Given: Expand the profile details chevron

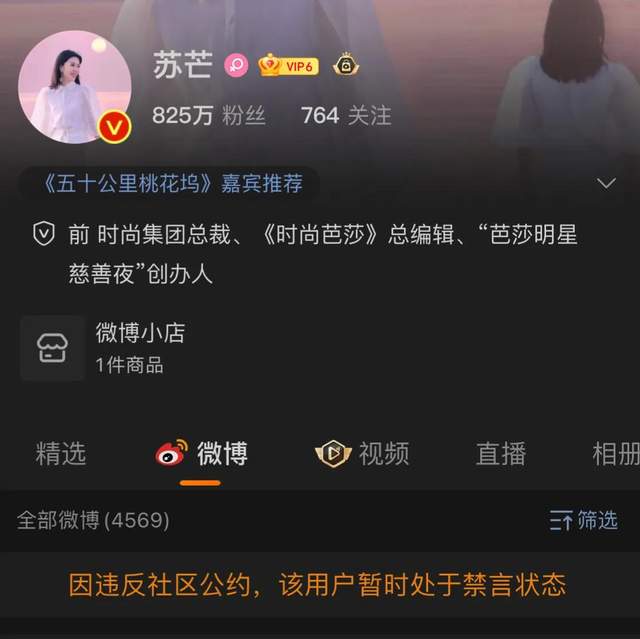Looking at the screenshot, I should (605, 183).
